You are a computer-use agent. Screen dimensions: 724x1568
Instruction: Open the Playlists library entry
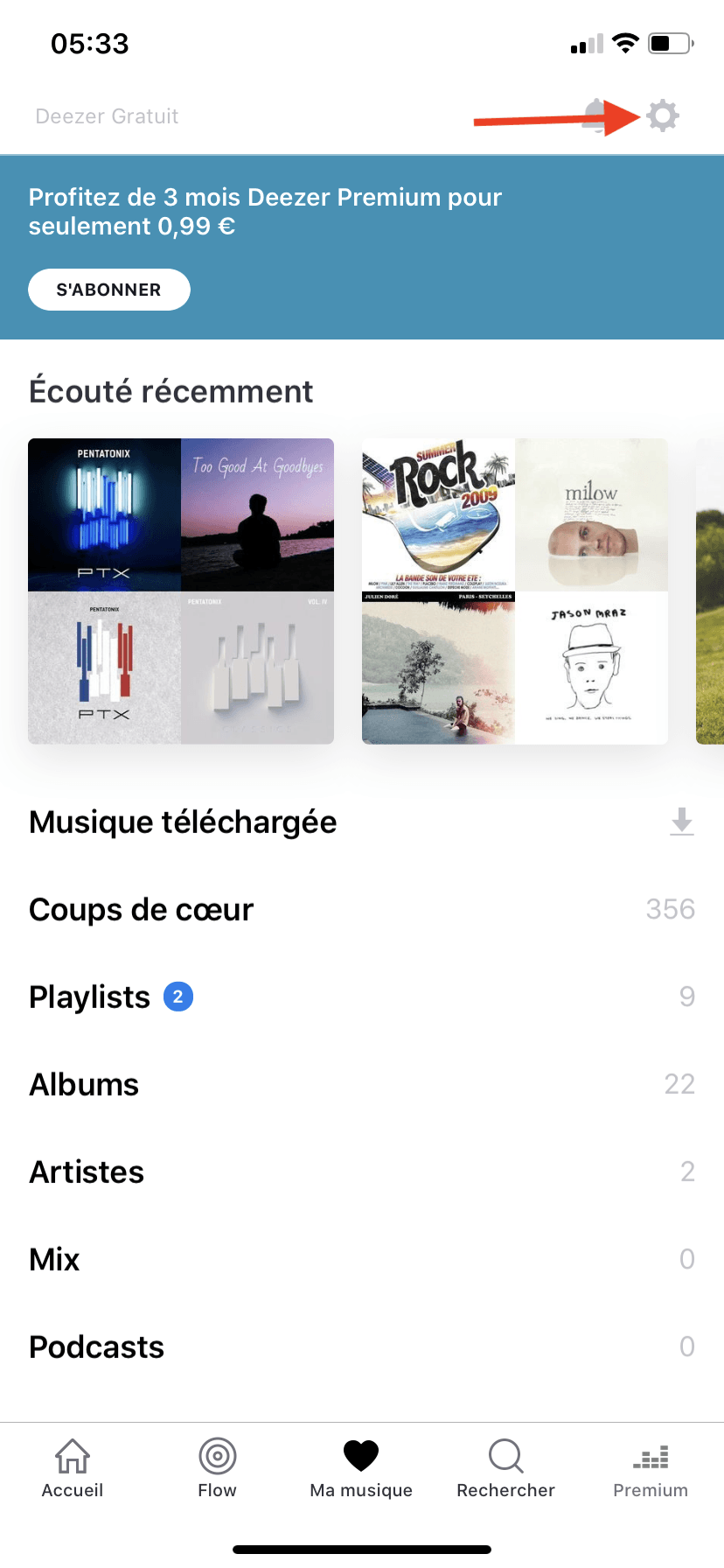click(x=88, y=996)
